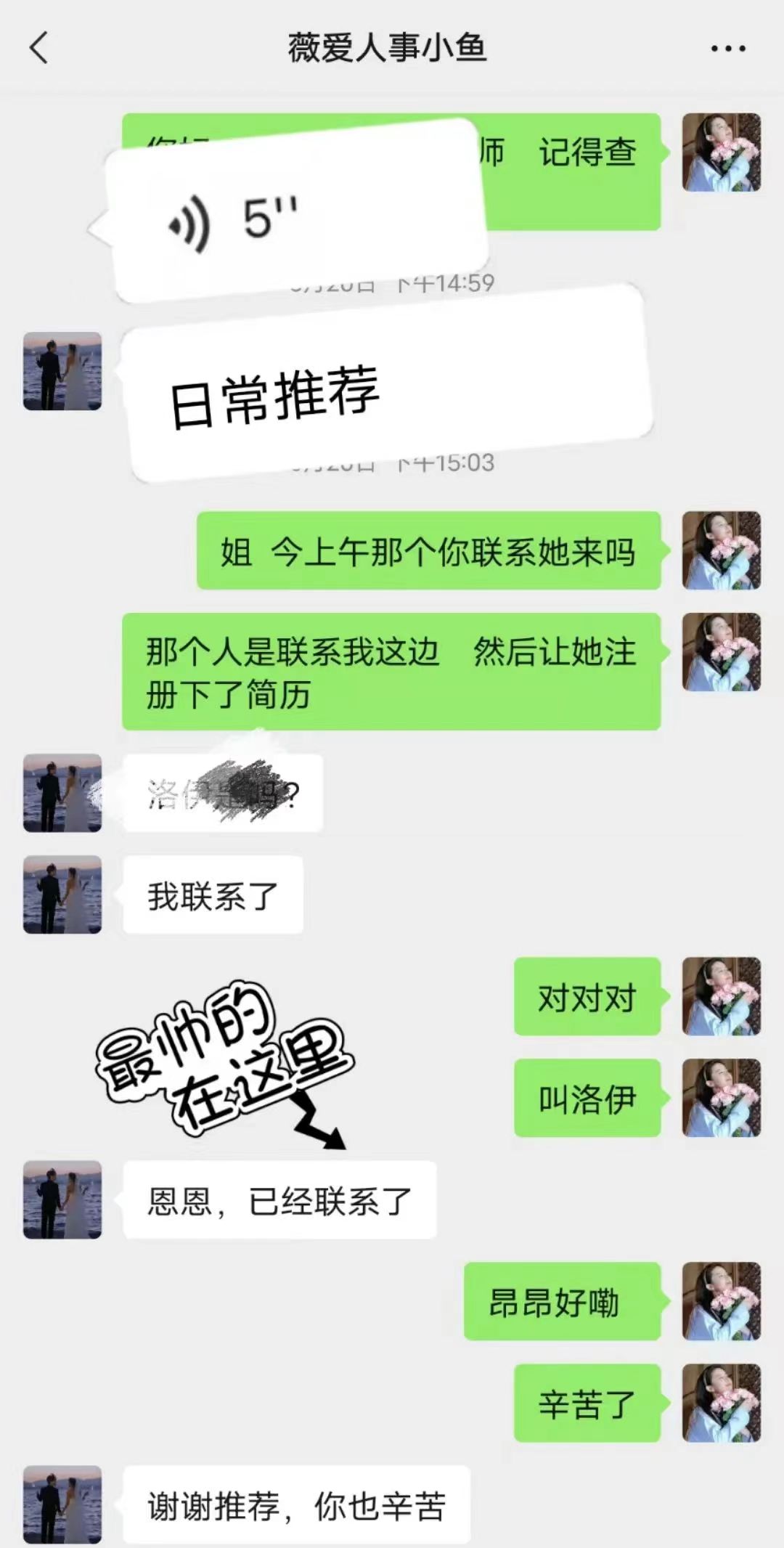Tap contact avatar next to 我联系了

pyautogui.click(x=62, y=895)
